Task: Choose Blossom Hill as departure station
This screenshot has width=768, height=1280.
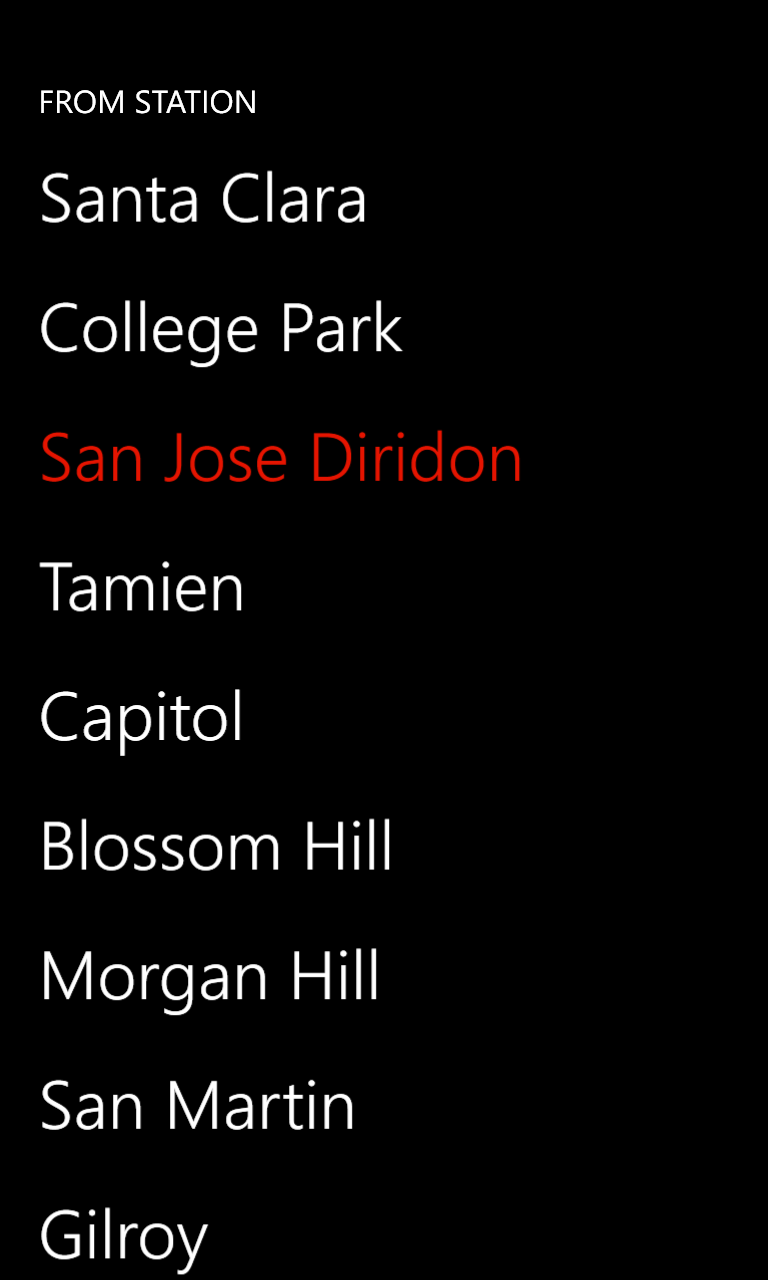Action: pyautogui.click(x=216, y=847)
